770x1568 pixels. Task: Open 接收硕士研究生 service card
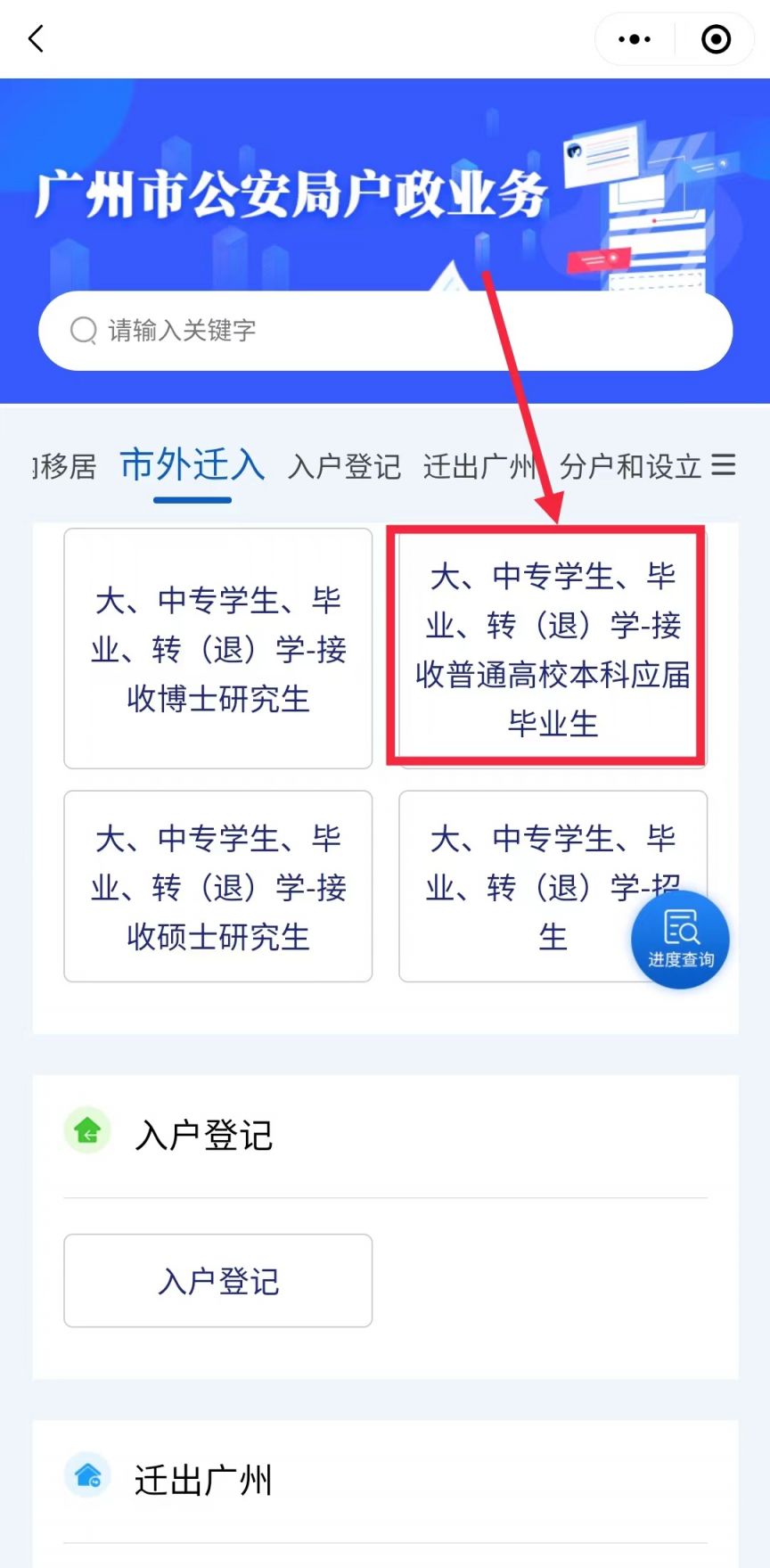tap(217, 886)
